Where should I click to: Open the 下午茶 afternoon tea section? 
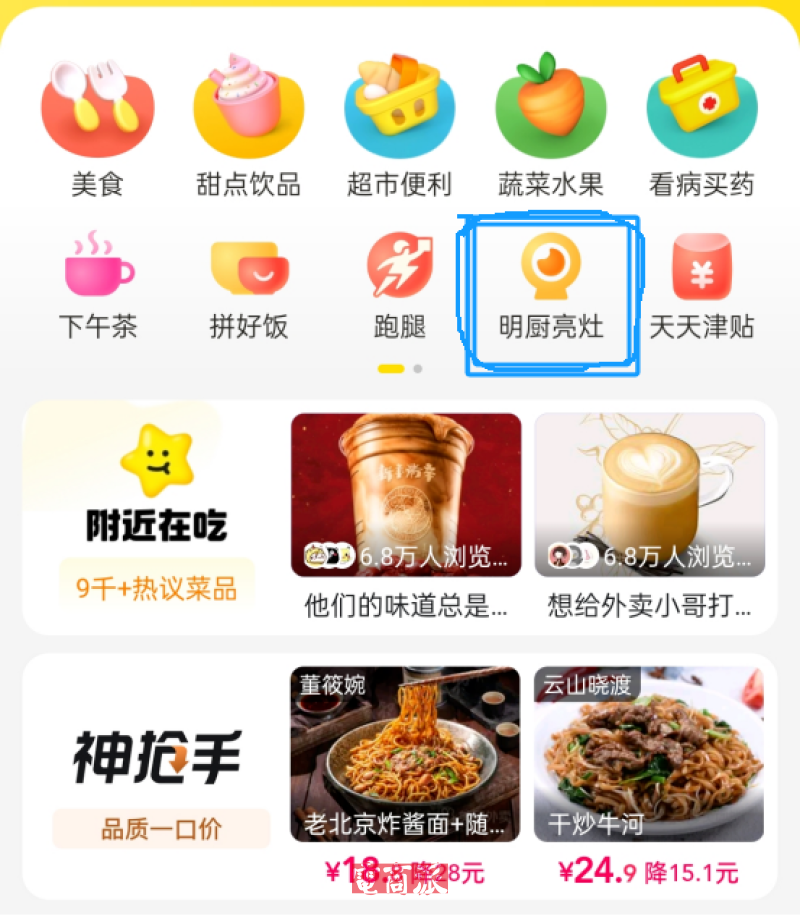click(x=98, y=285)
